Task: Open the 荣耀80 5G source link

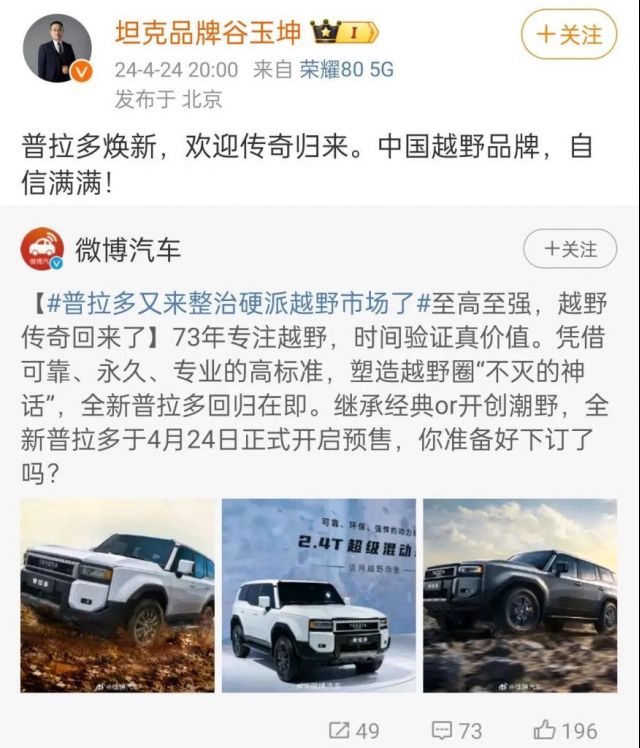Action: point(347,70)
